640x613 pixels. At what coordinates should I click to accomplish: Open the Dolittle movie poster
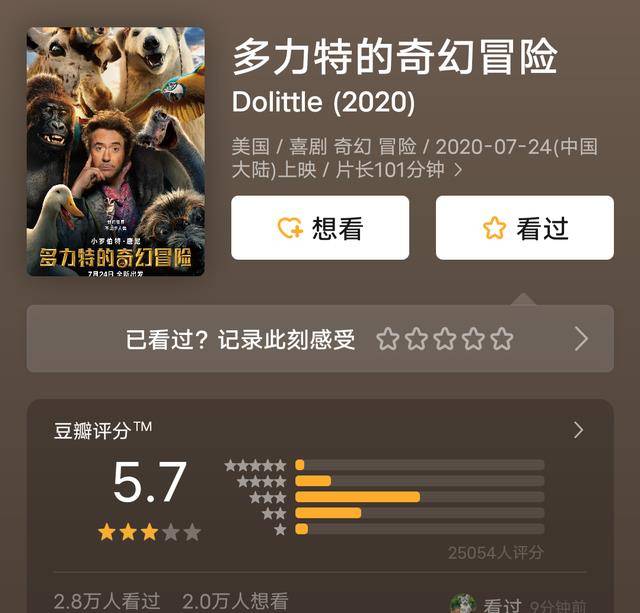point(116,151)
